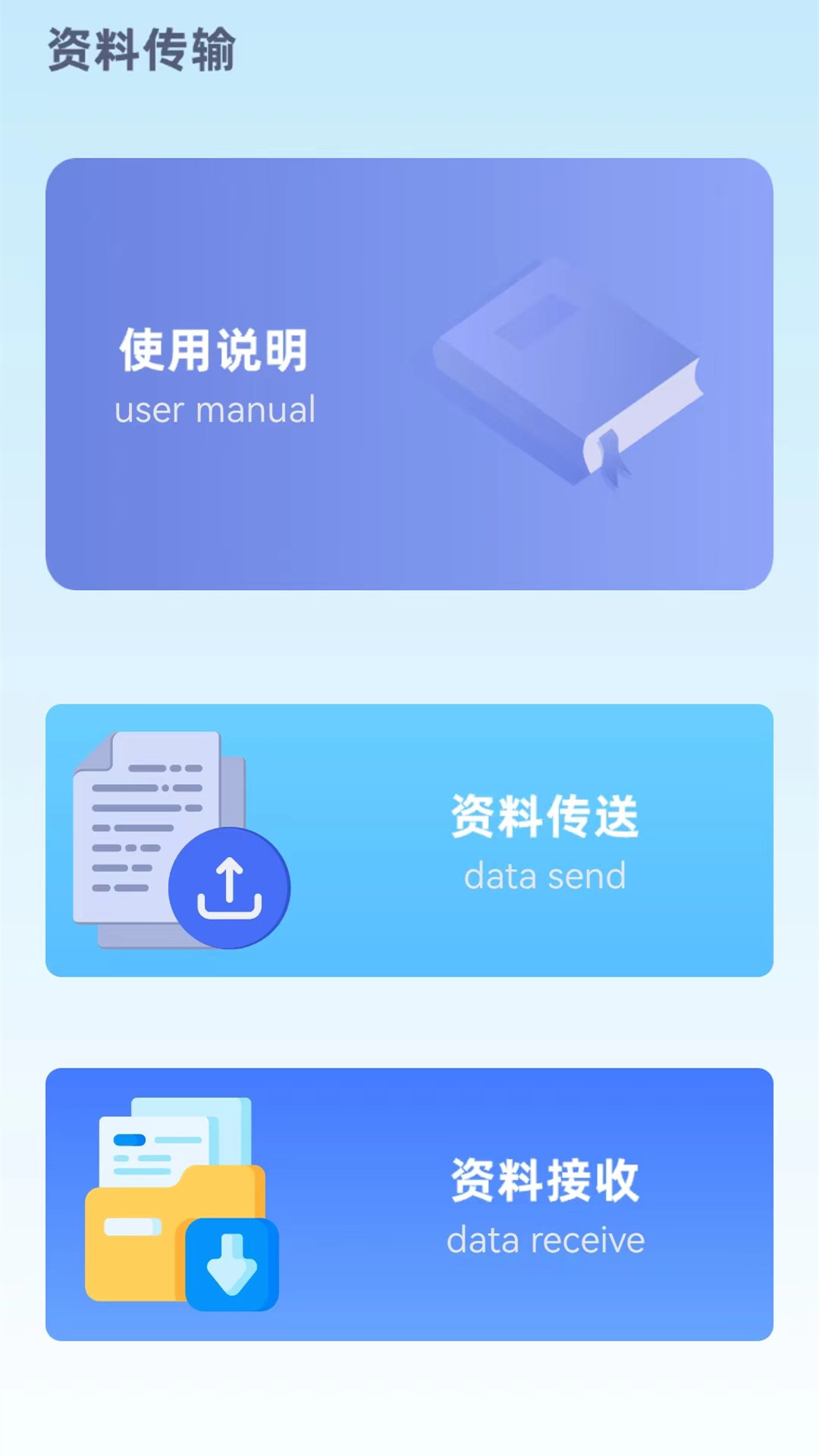Open the 资料传送 data send card
This screenshot has height=1456, width=819.
[x=409, y=838]
